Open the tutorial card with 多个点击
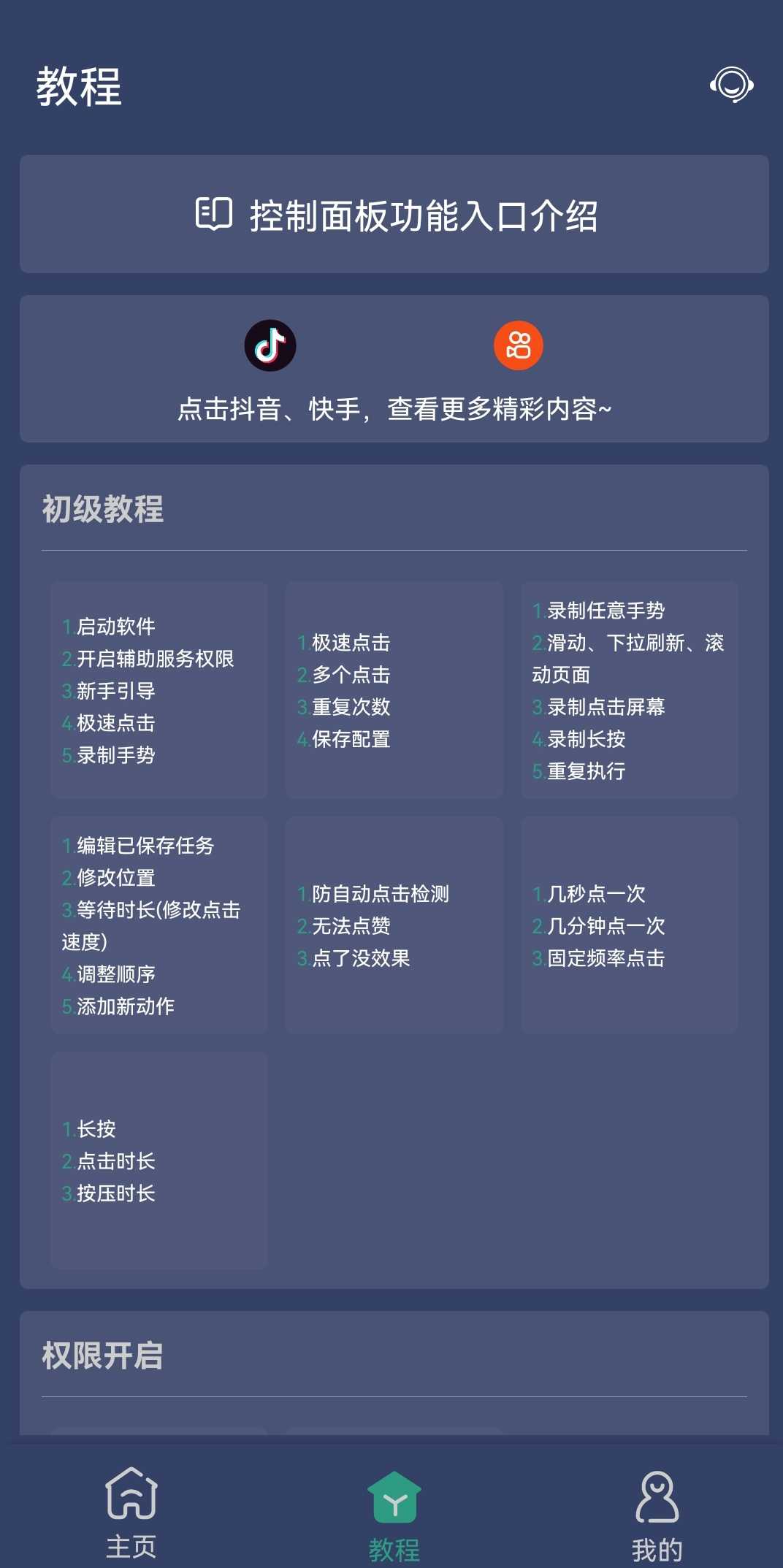 (394, 690)
